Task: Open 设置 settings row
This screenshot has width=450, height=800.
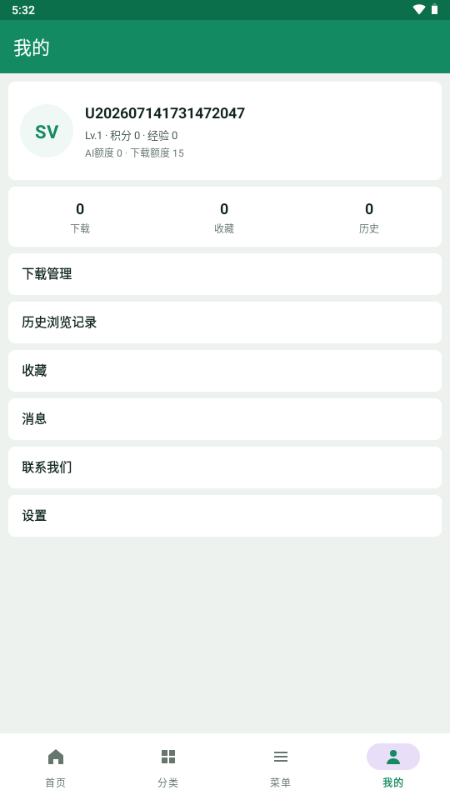Action: coord(224,516)
